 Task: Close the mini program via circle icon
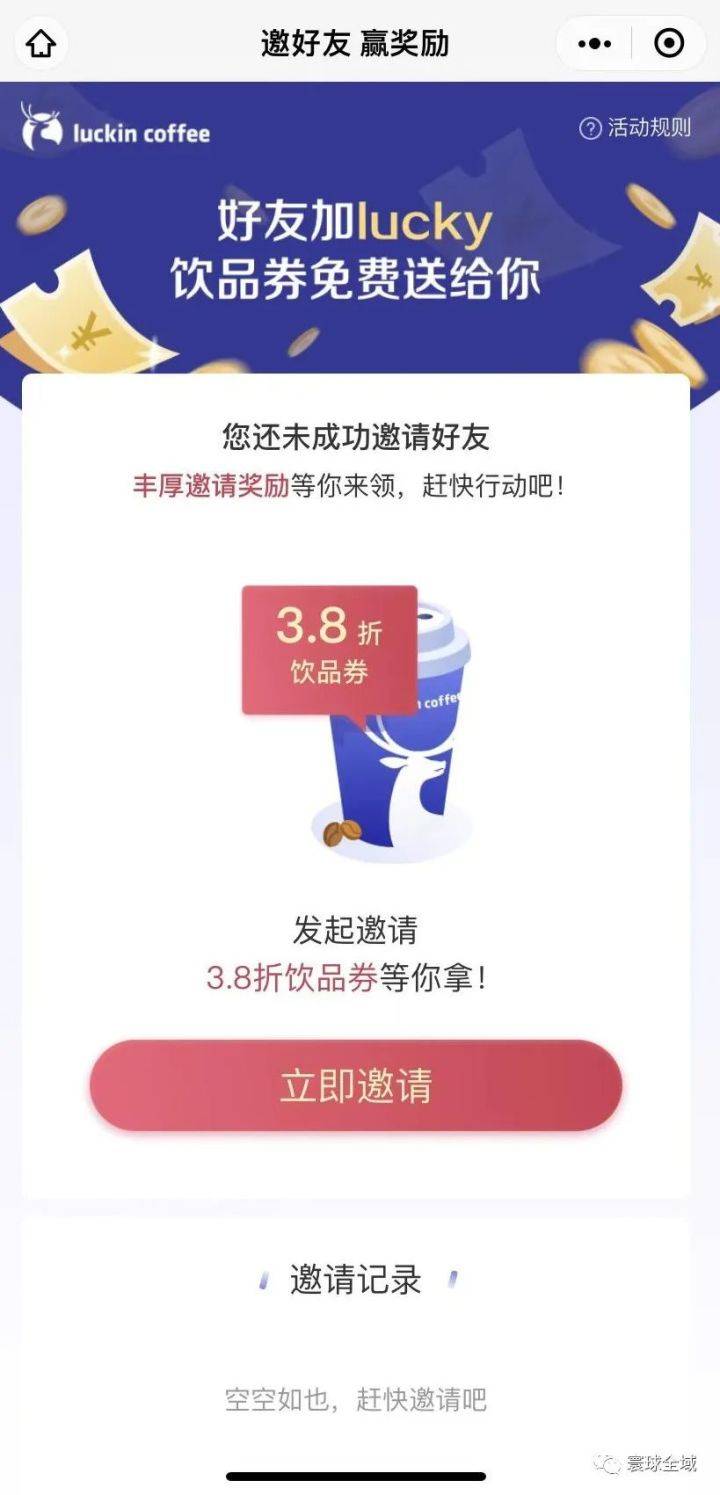click(668, 43)
